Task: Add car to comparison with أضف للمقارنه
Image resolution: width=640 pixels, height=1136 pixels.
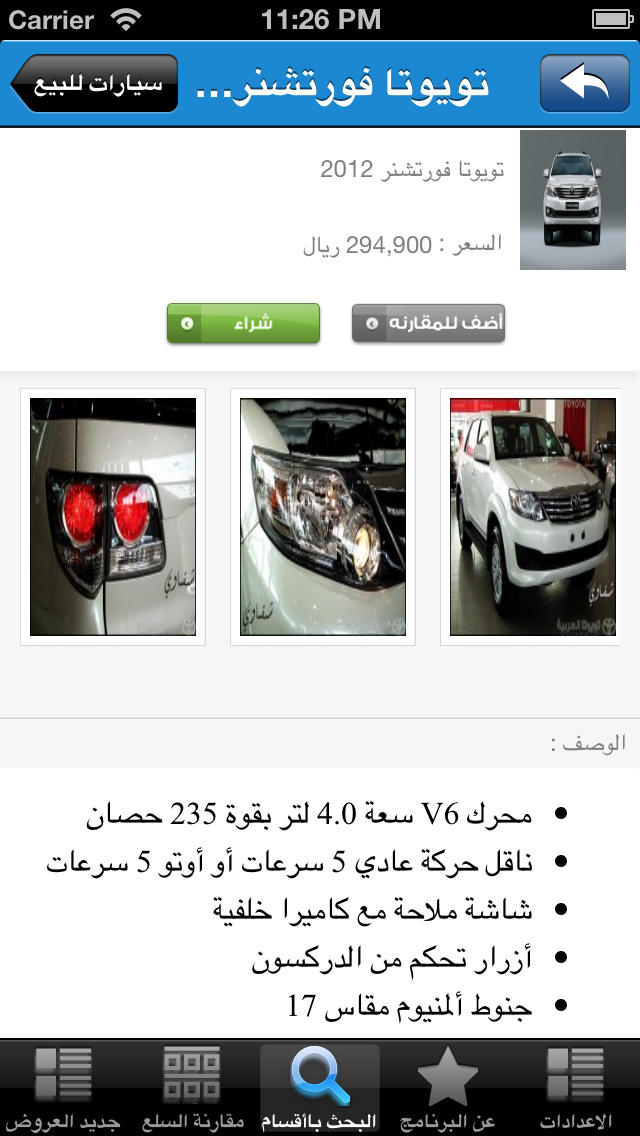Action: (x=428, y=323)
